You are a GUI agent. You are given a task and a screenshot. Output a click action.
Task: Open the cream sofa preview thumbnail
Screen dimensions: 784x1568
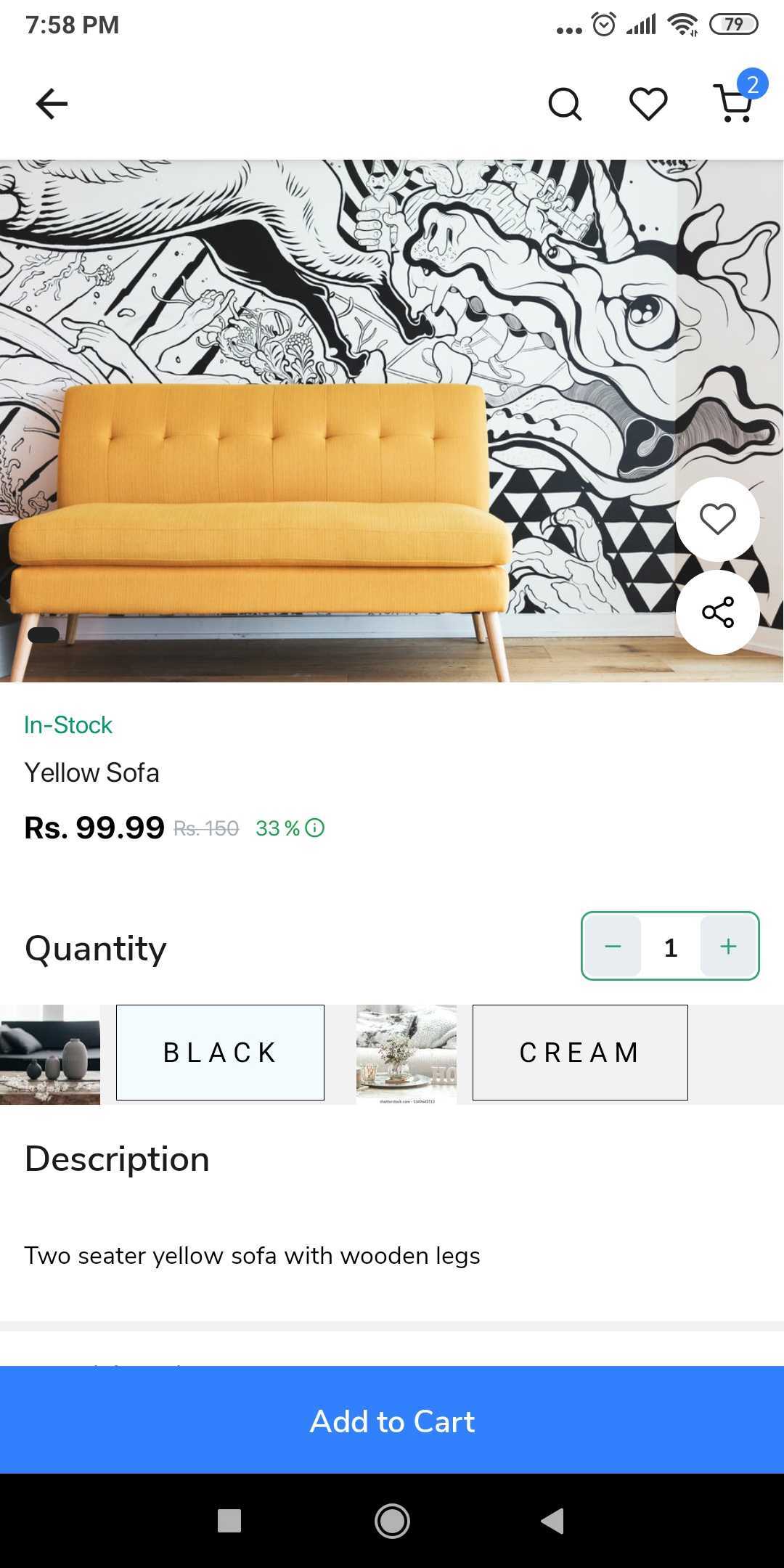404,1052
